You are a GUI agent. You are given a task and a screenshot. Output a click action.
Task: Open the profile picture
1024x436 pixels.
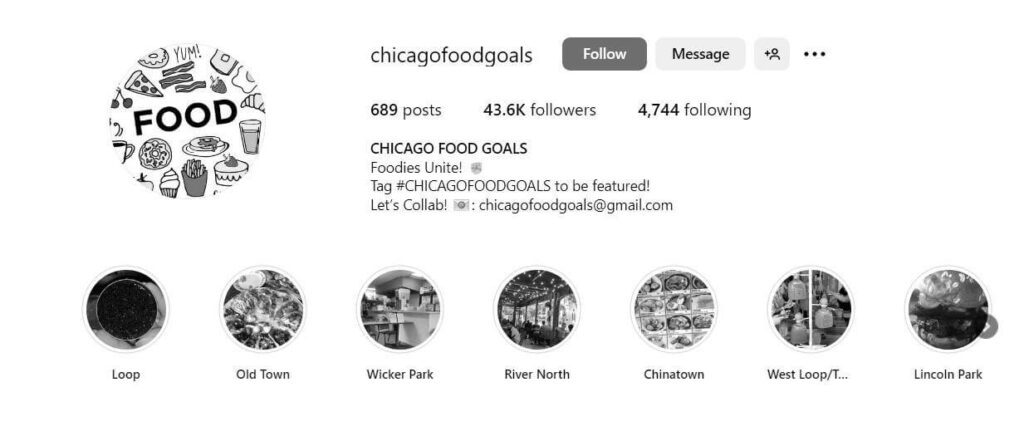[187, 119]
